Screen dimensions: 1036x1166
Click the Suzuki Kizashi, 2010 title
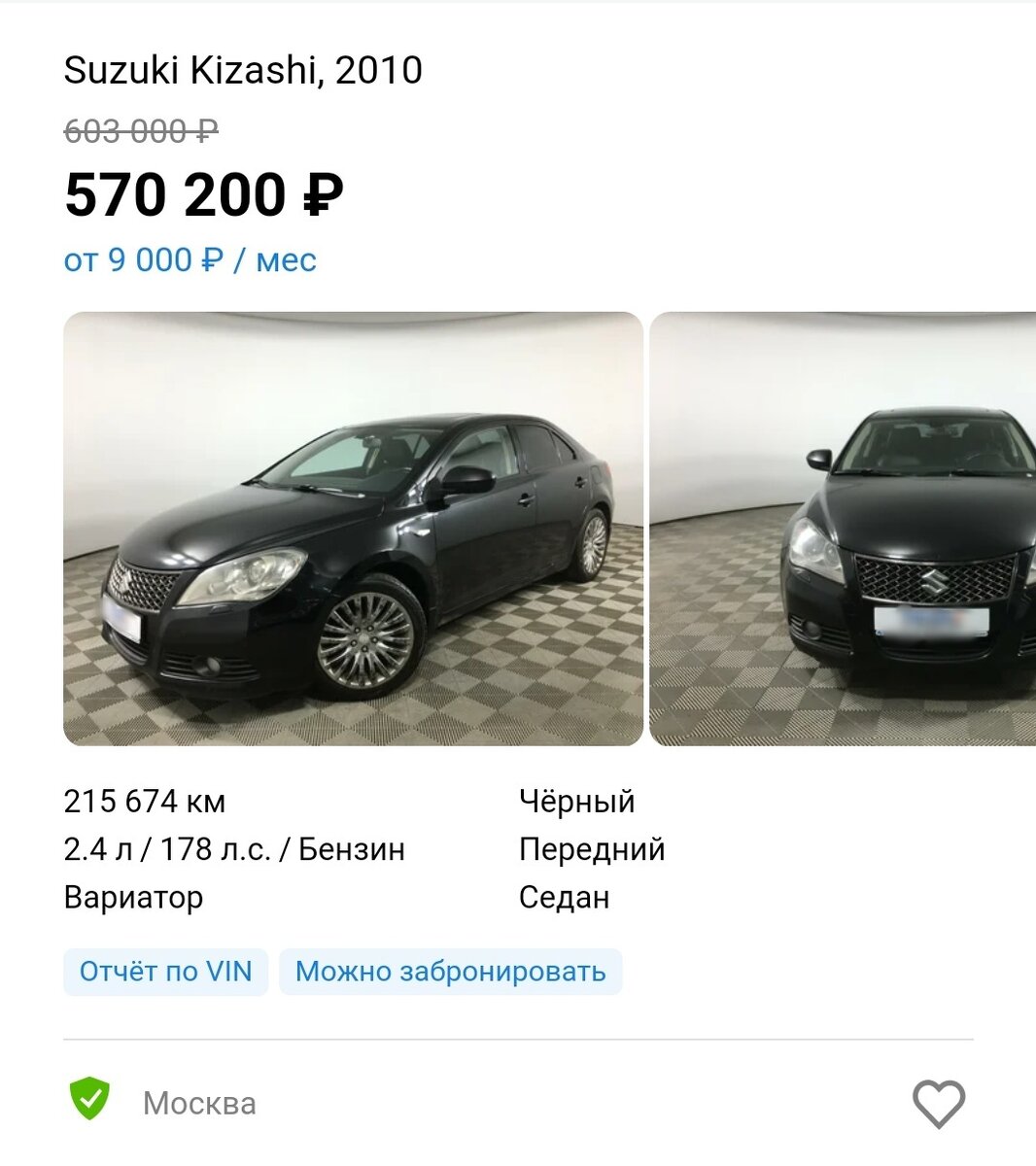[243, 69]
